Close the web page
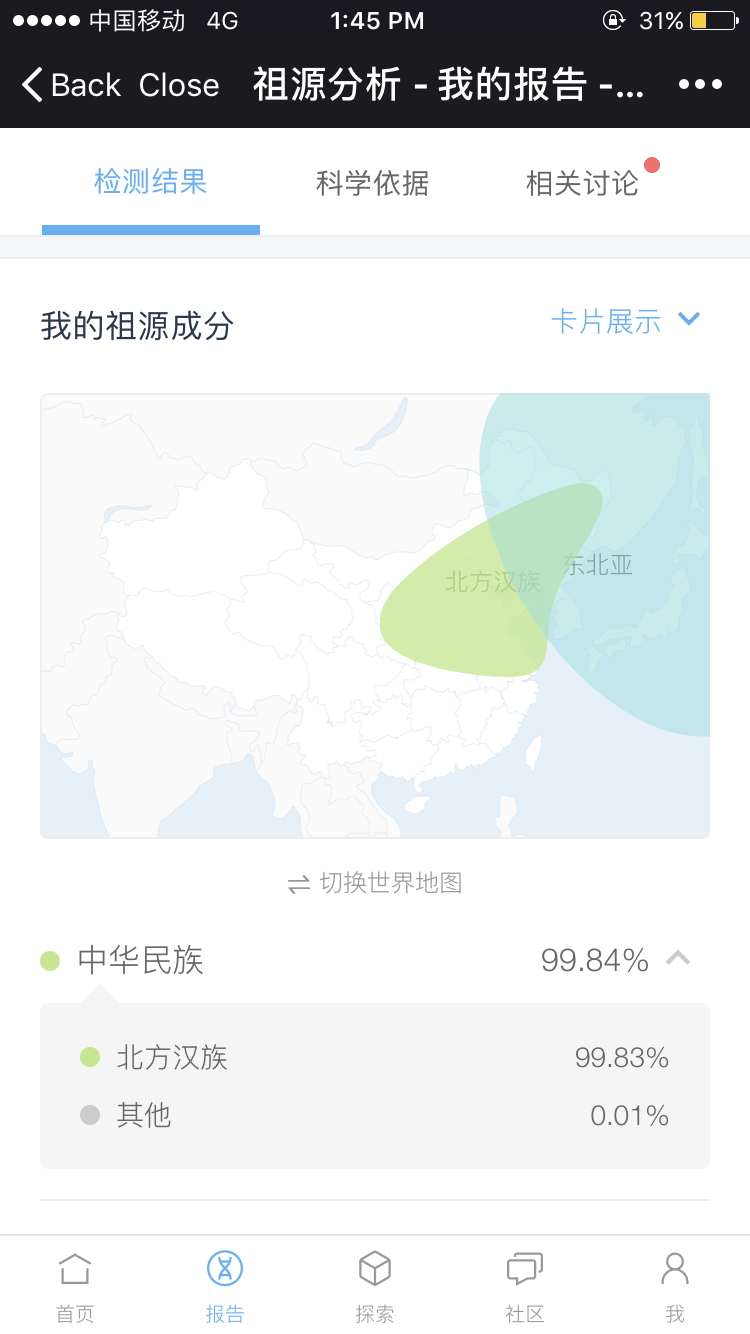750x1334 pixels. (179, 85)
